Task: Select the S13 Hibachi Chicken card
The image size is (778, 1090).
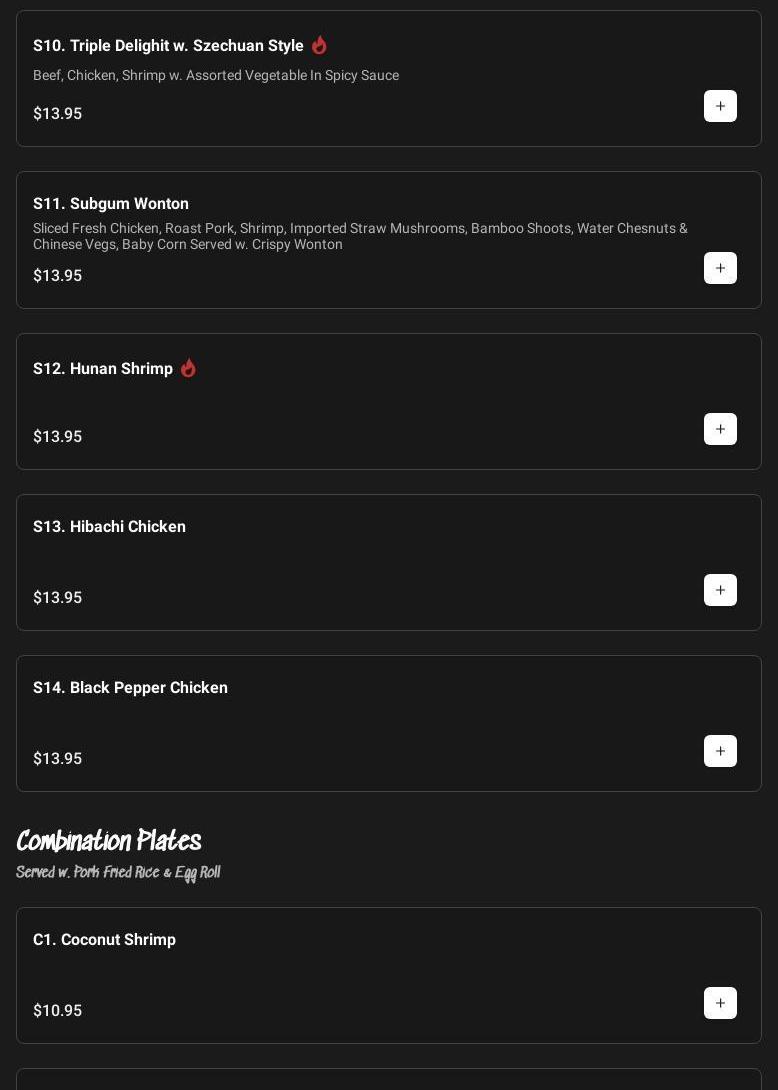Action: click(109, 527)
